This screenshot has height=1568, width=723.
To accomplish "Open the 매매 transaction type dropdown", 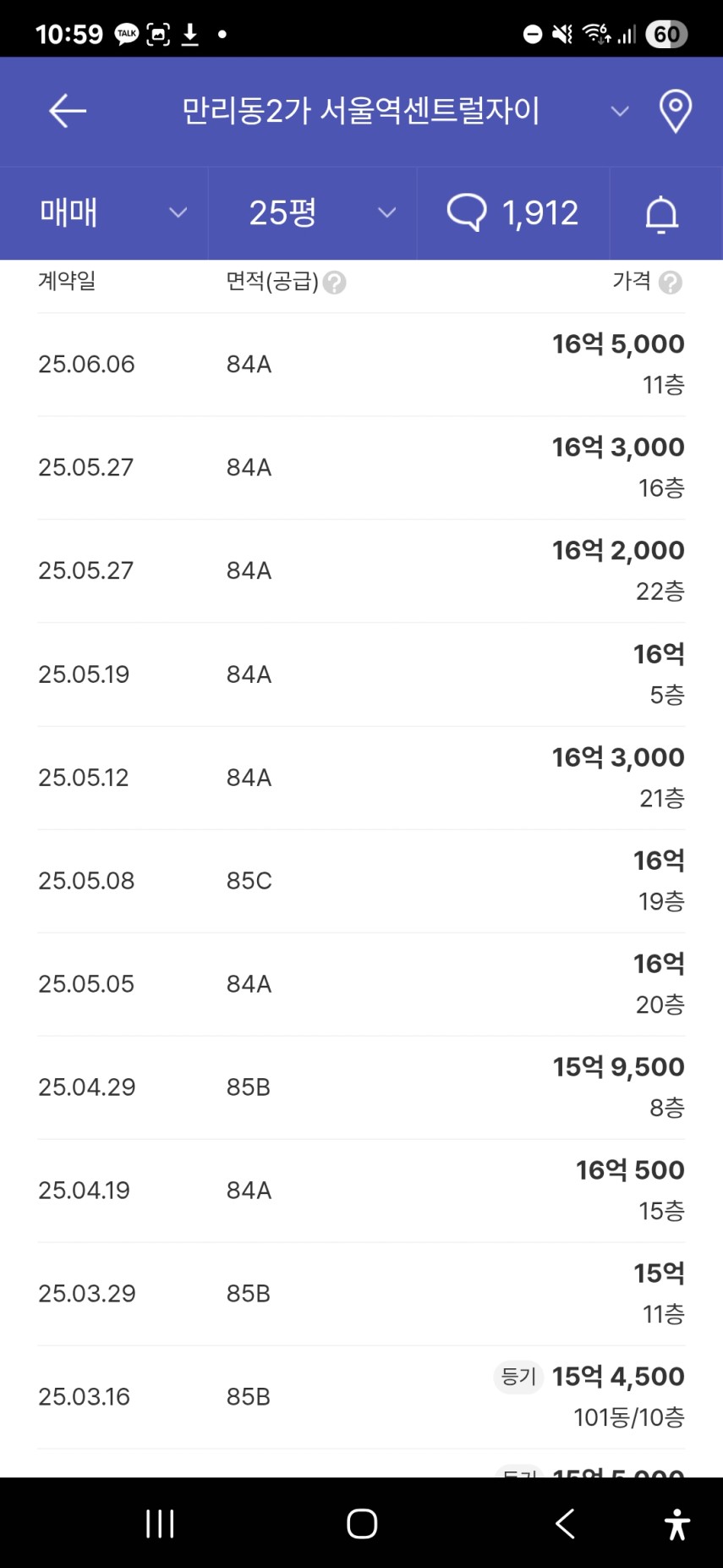I will [x=104, y=212].
